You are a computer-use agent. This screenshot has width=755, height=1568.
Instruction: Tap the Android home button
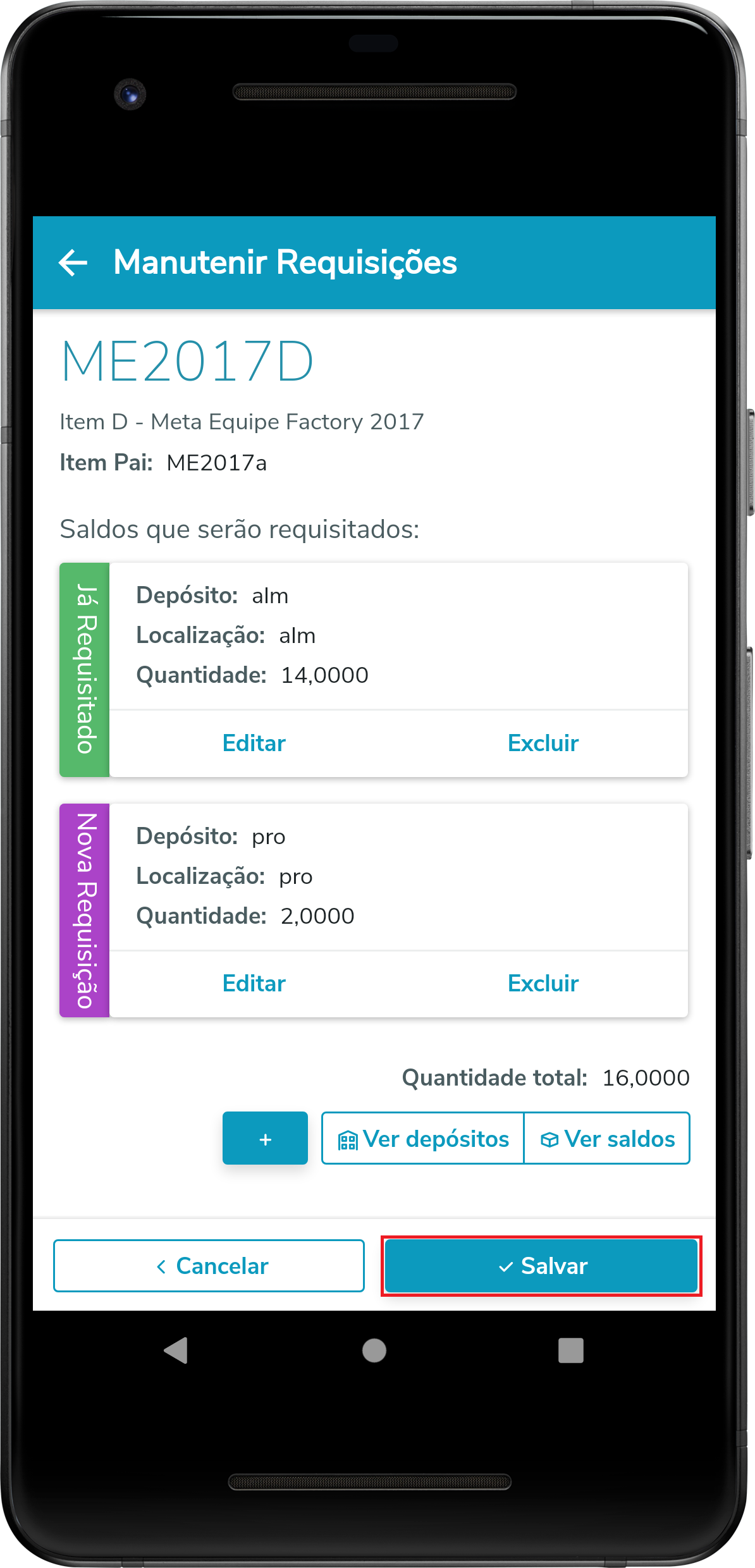point(374,1351)
